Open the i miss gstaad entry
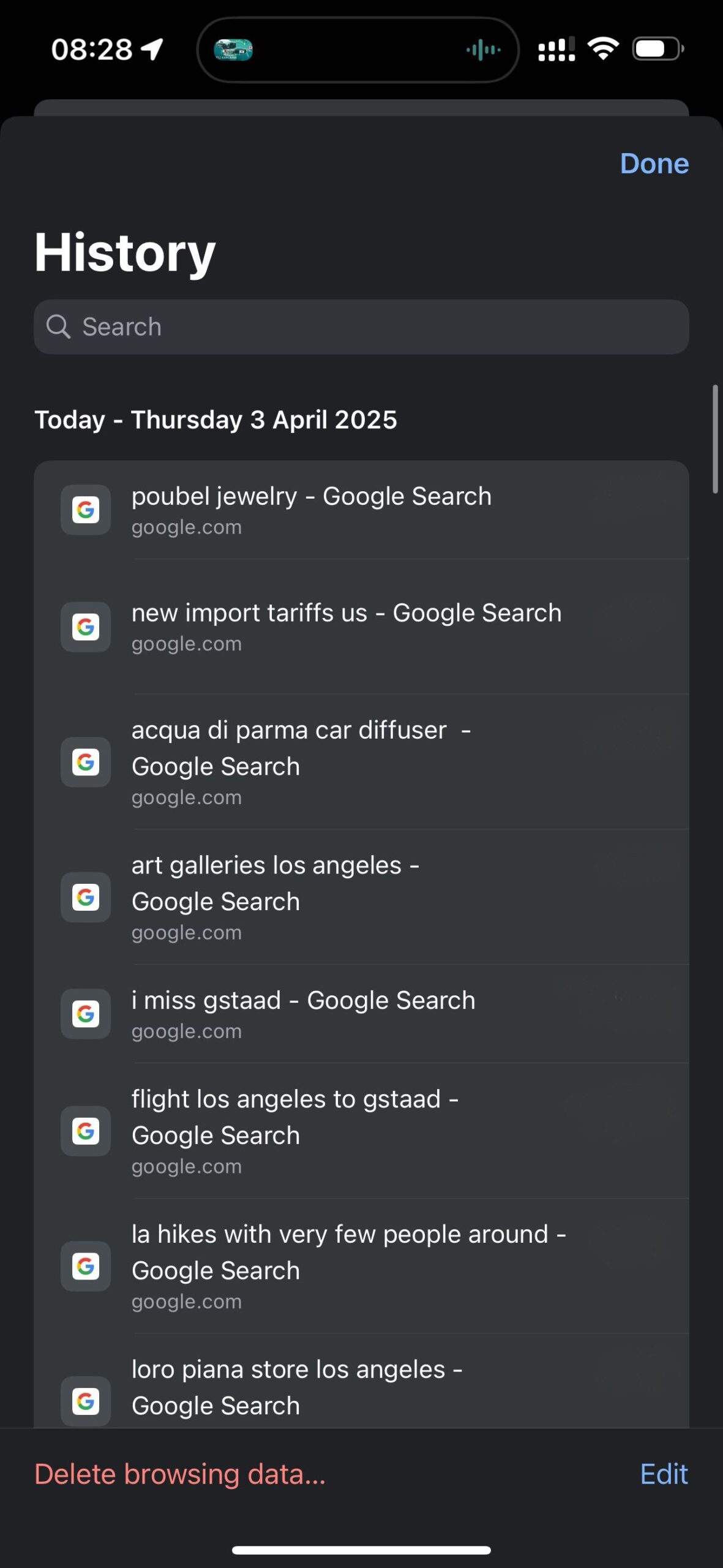The width and height of the screenshot is (723, 1568). [361, 1014]
